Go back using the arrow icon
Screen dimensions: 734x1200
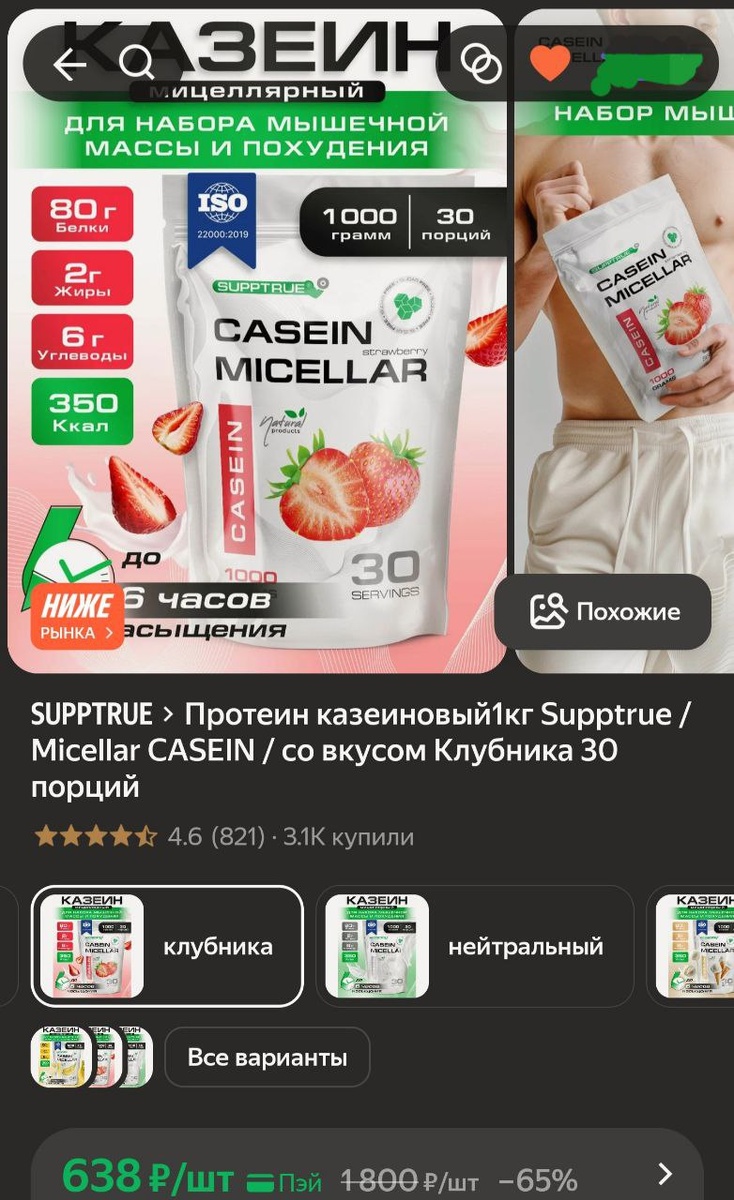[70, 64]
